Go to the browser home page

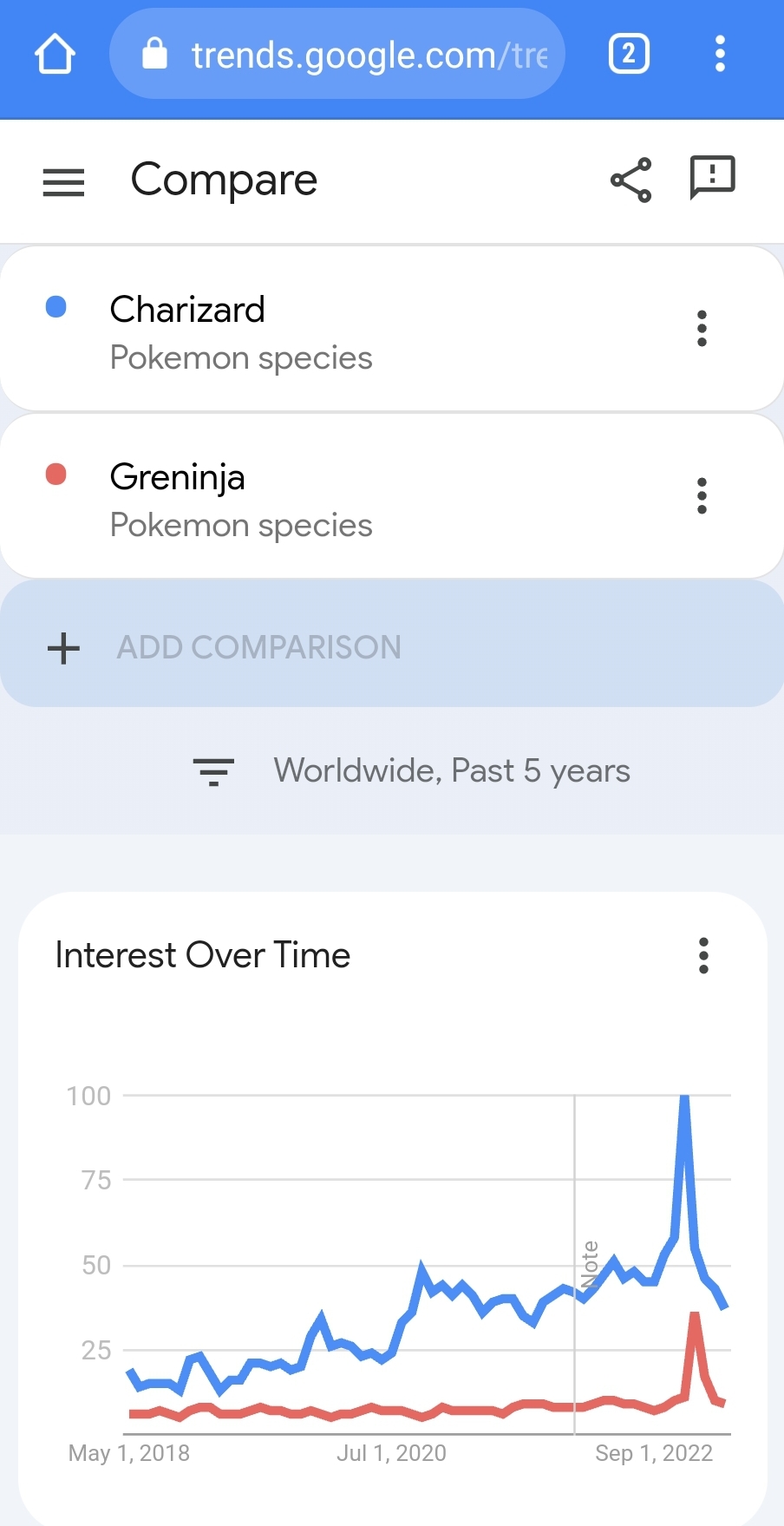pos(55,55)
